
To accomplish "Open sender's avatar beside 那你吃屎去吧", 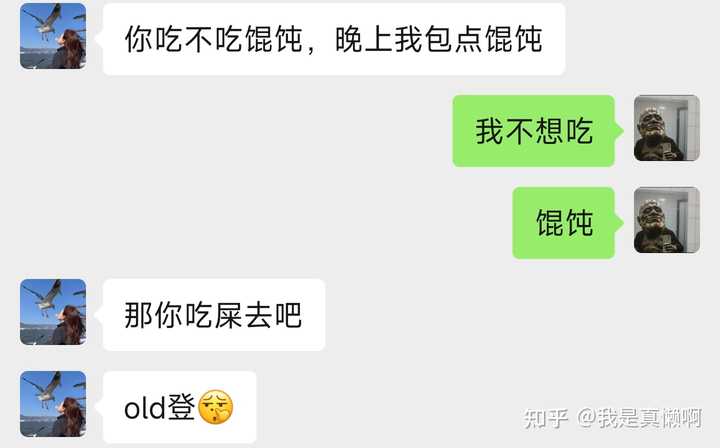I will coord(53,313).
